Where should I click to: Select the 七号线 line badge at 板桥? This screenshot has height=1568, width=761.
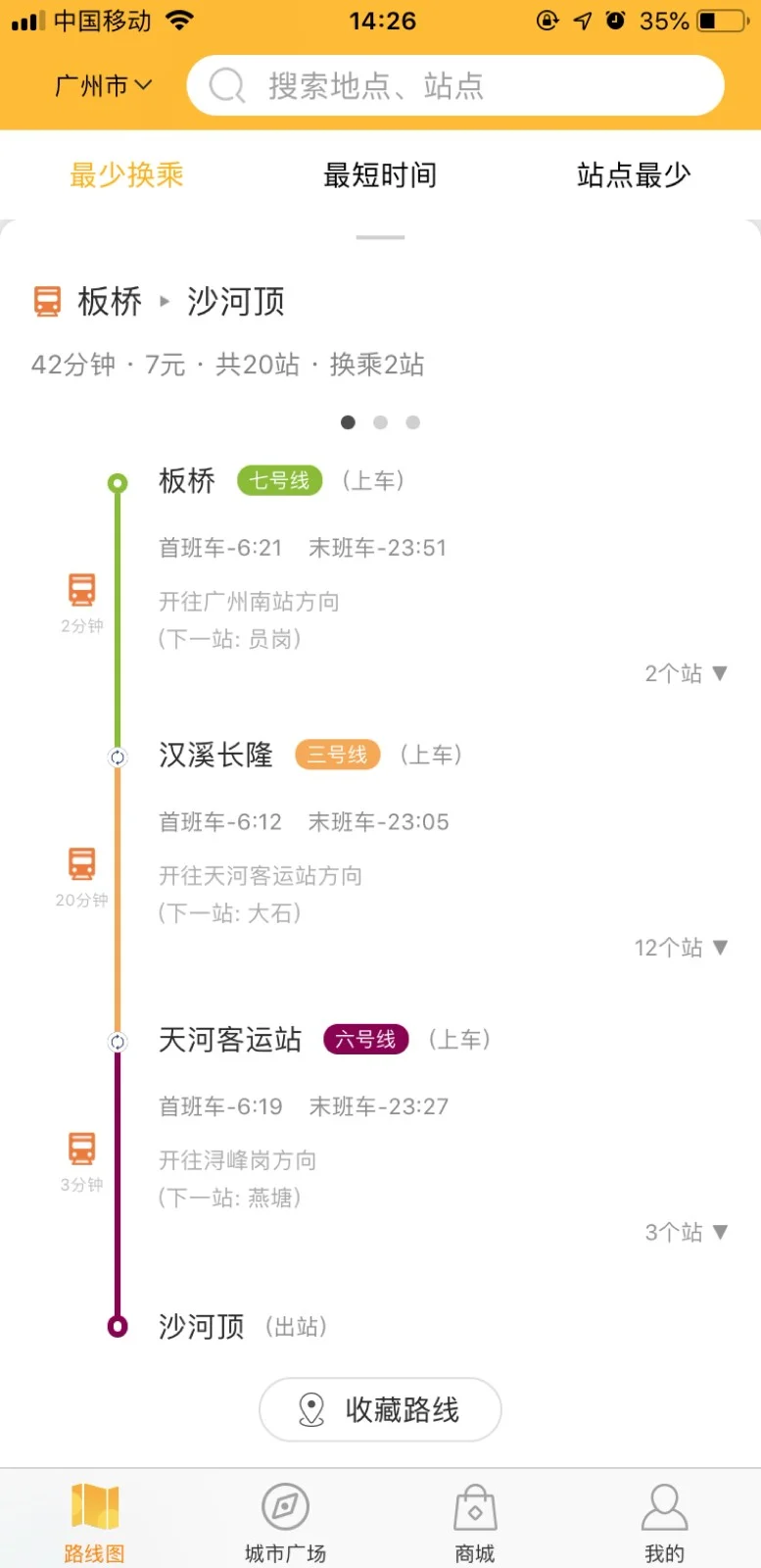tap(279, 481)
